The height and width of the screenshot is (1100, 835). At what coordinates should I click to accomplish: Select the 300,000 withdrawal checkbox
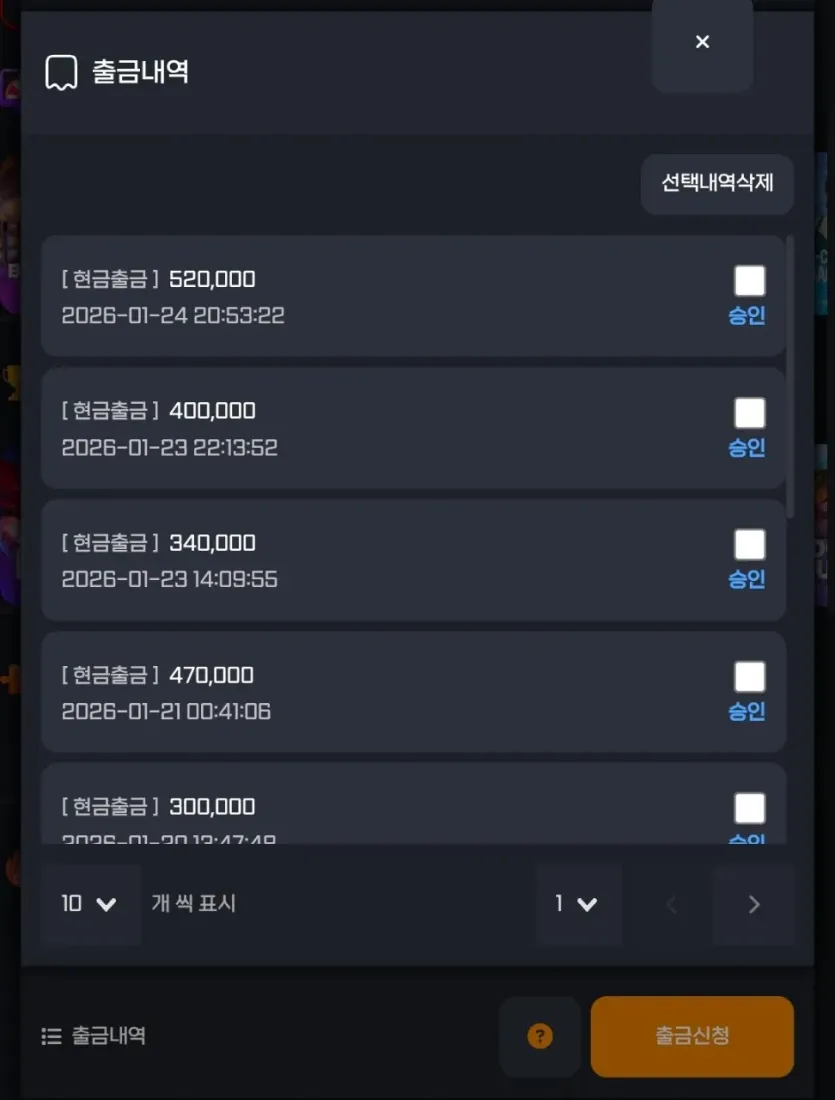tap(749, 808)
